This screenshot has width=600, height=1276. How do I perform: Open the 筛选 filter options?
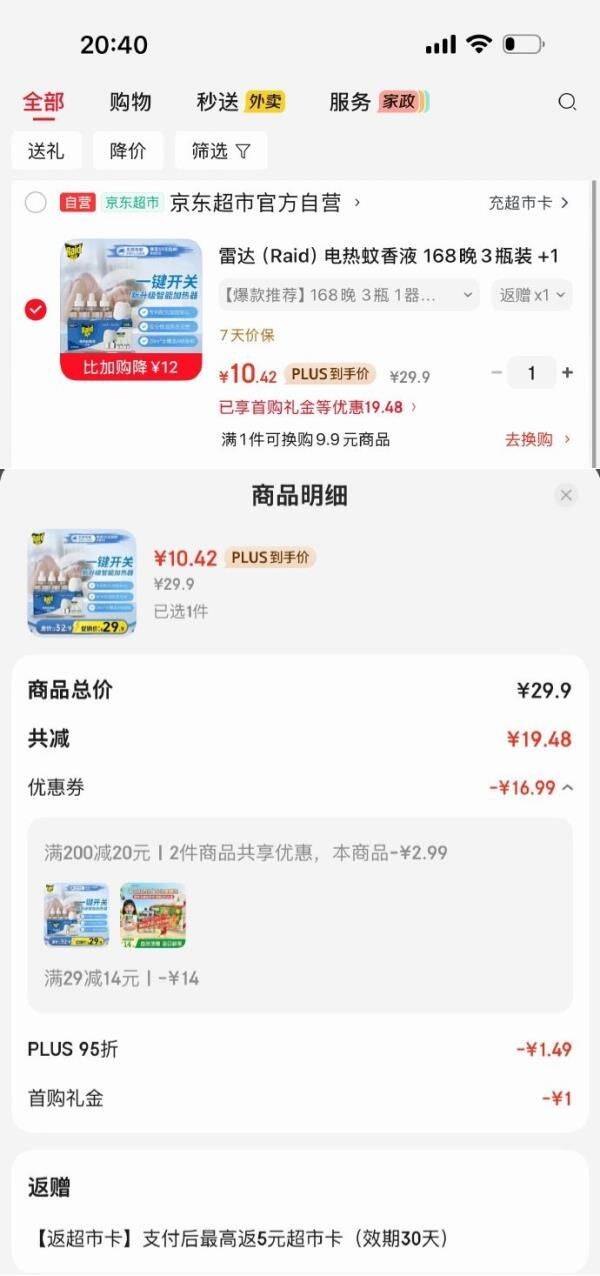coord(221,151)
